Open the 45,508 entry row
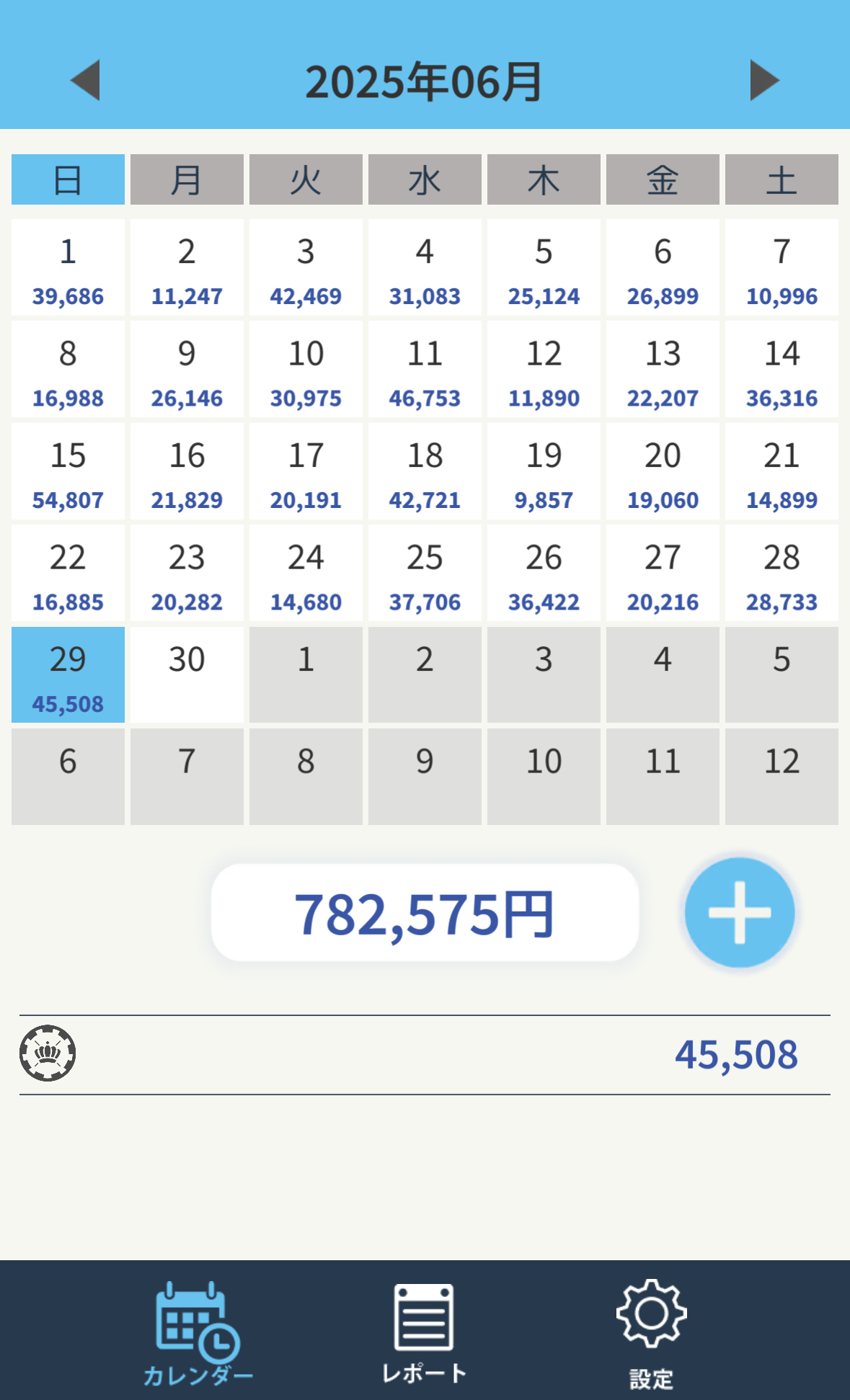Viewport: 850px width, 1400px height. [425, 1055]
